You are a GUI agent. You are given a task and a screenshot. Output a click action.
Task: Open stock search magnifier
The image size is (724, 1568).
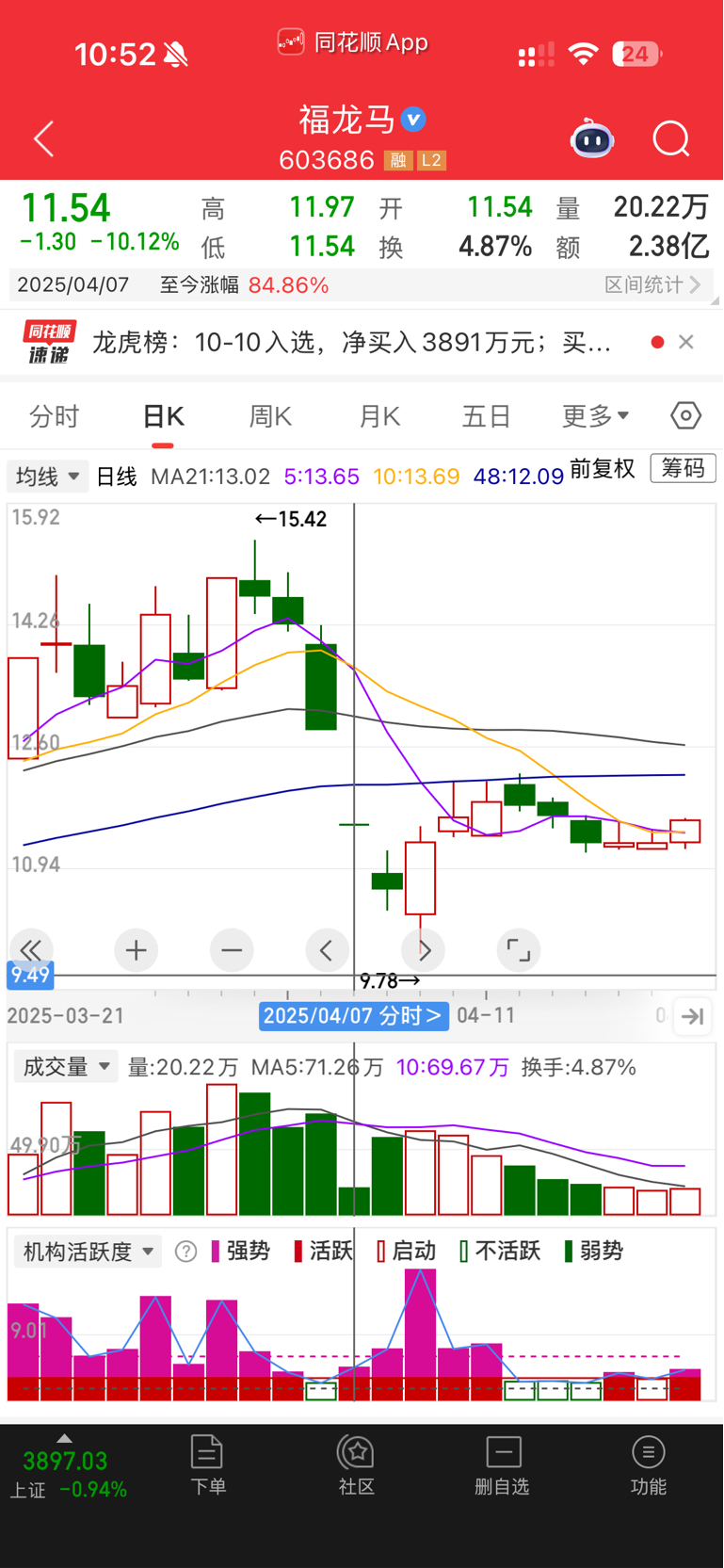[x=671, y=139]
